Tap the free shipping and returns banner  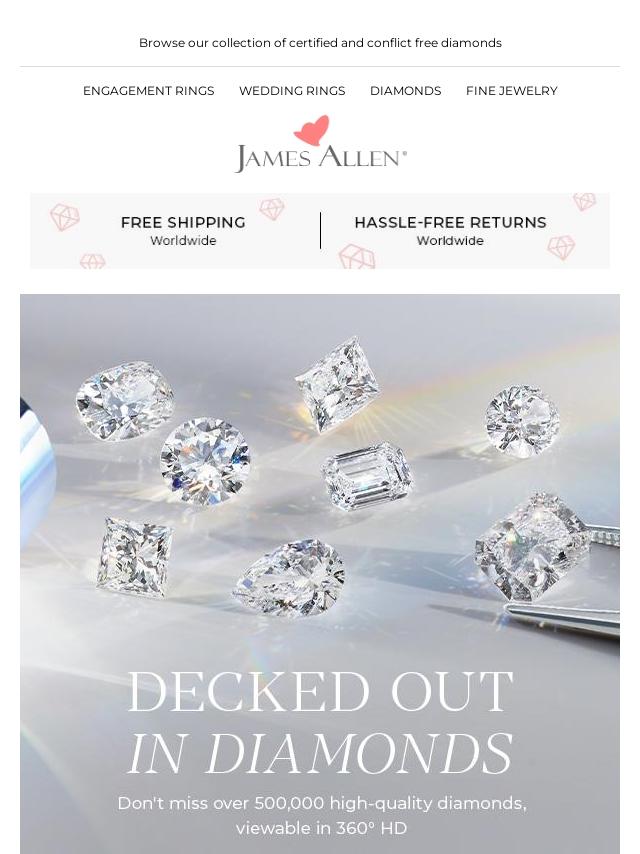click(x=320, y=231)
